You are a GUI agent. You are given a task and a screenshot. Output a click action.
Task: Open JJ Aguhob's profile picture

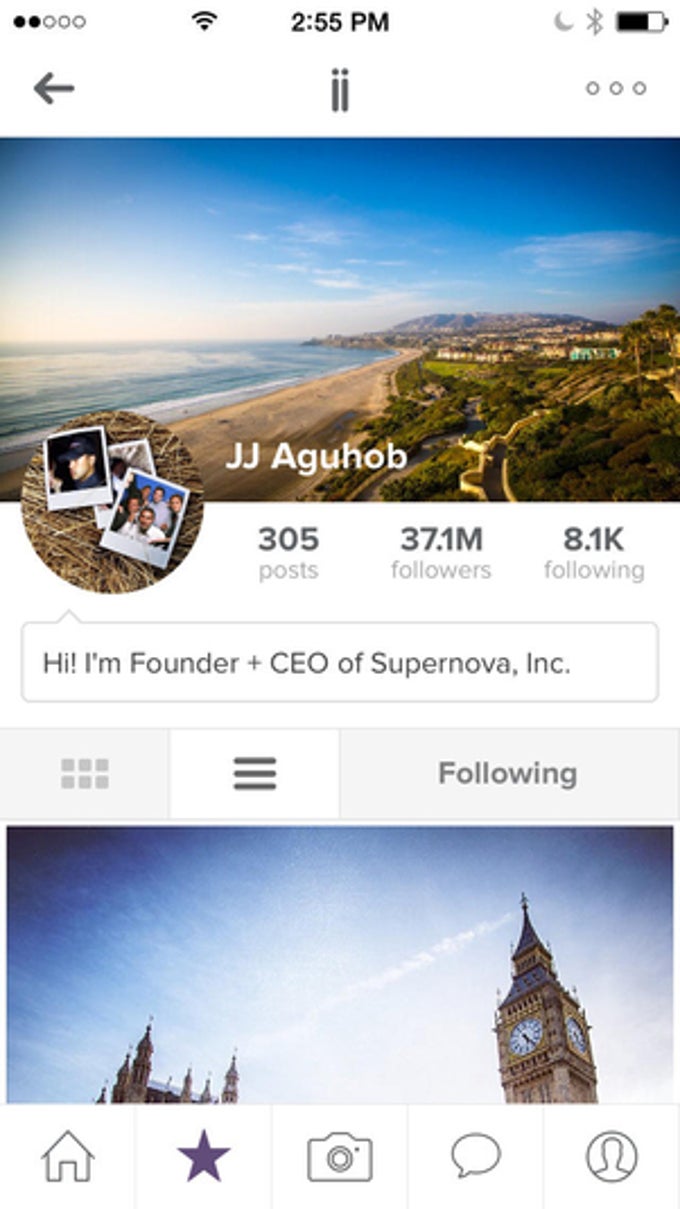pyautogui.click(x=112, y=502)
